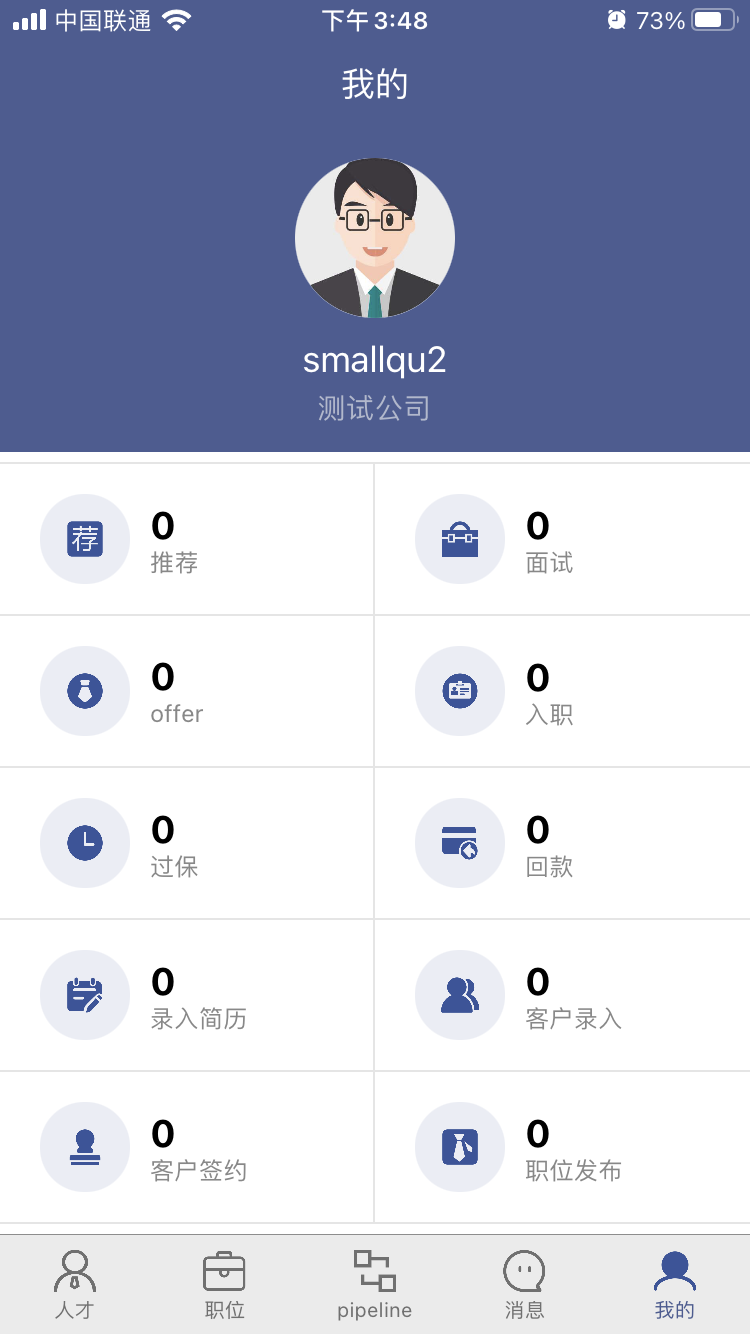Select the 录入简历 resume entry icon
750x1334 pixels.
pyautogui.click(x=85, y=995)
